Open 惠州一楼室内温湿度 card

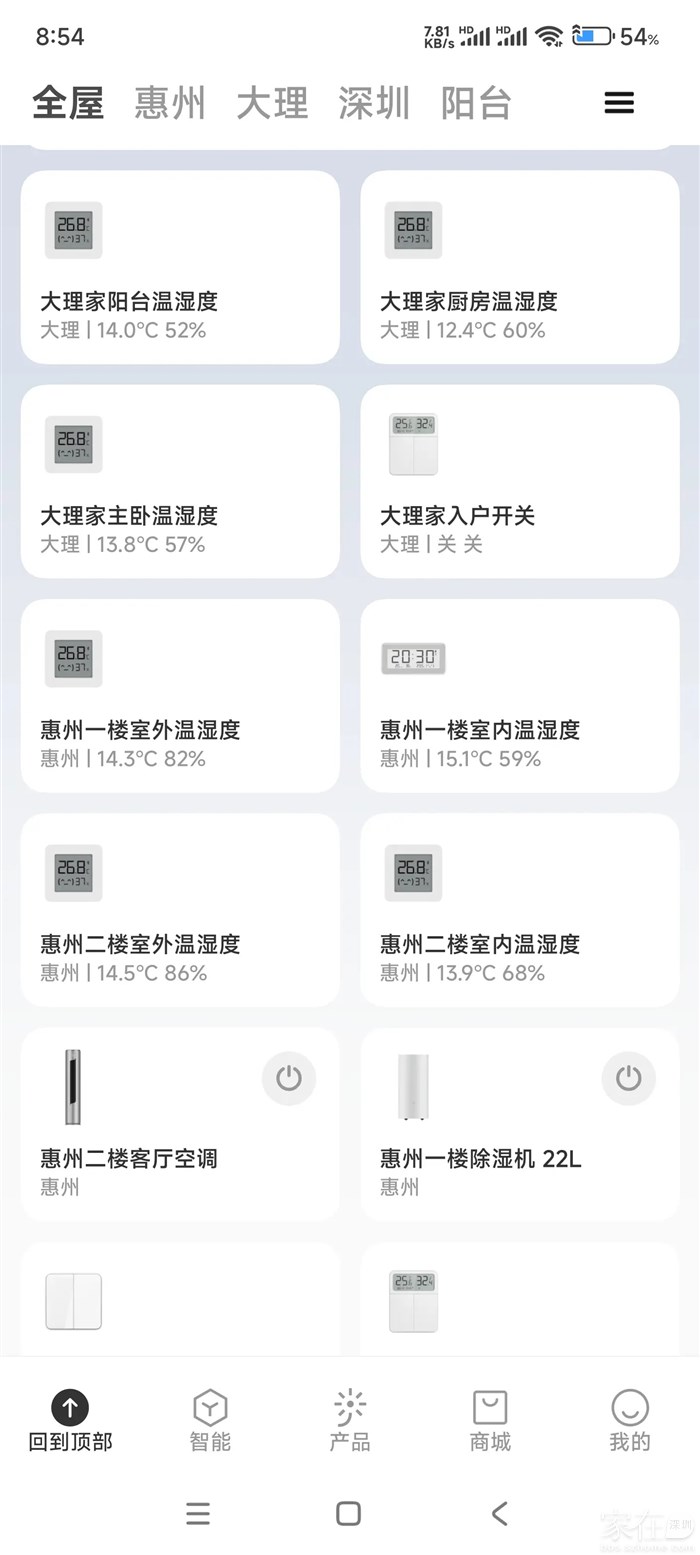click(520, 695)
